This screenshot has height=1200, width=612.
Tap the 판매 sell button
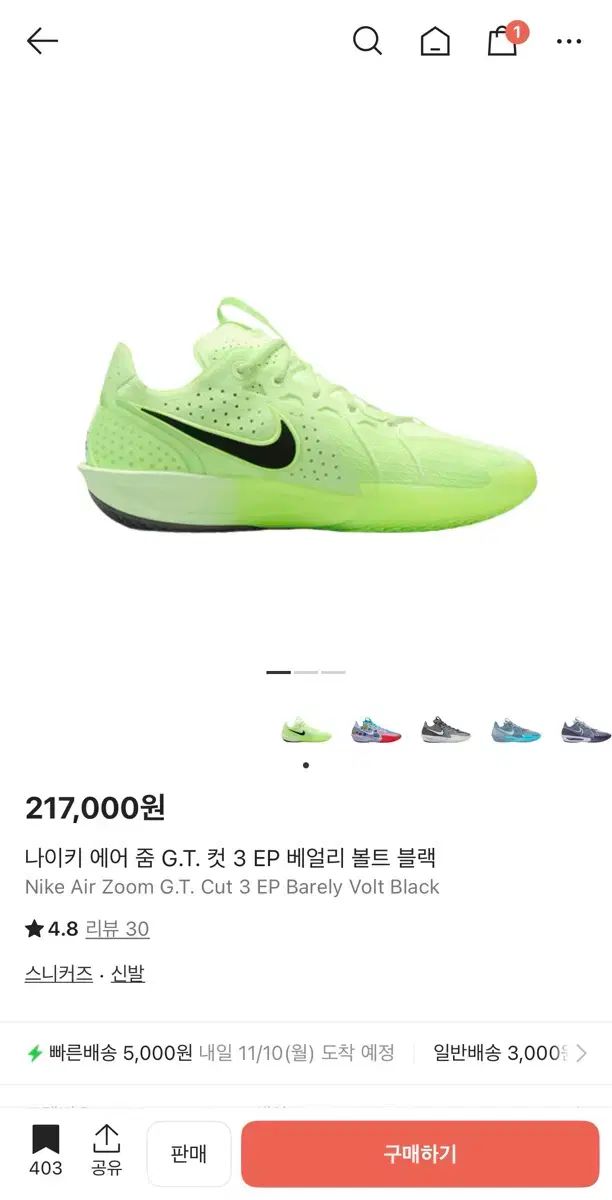coord(189,1154)
